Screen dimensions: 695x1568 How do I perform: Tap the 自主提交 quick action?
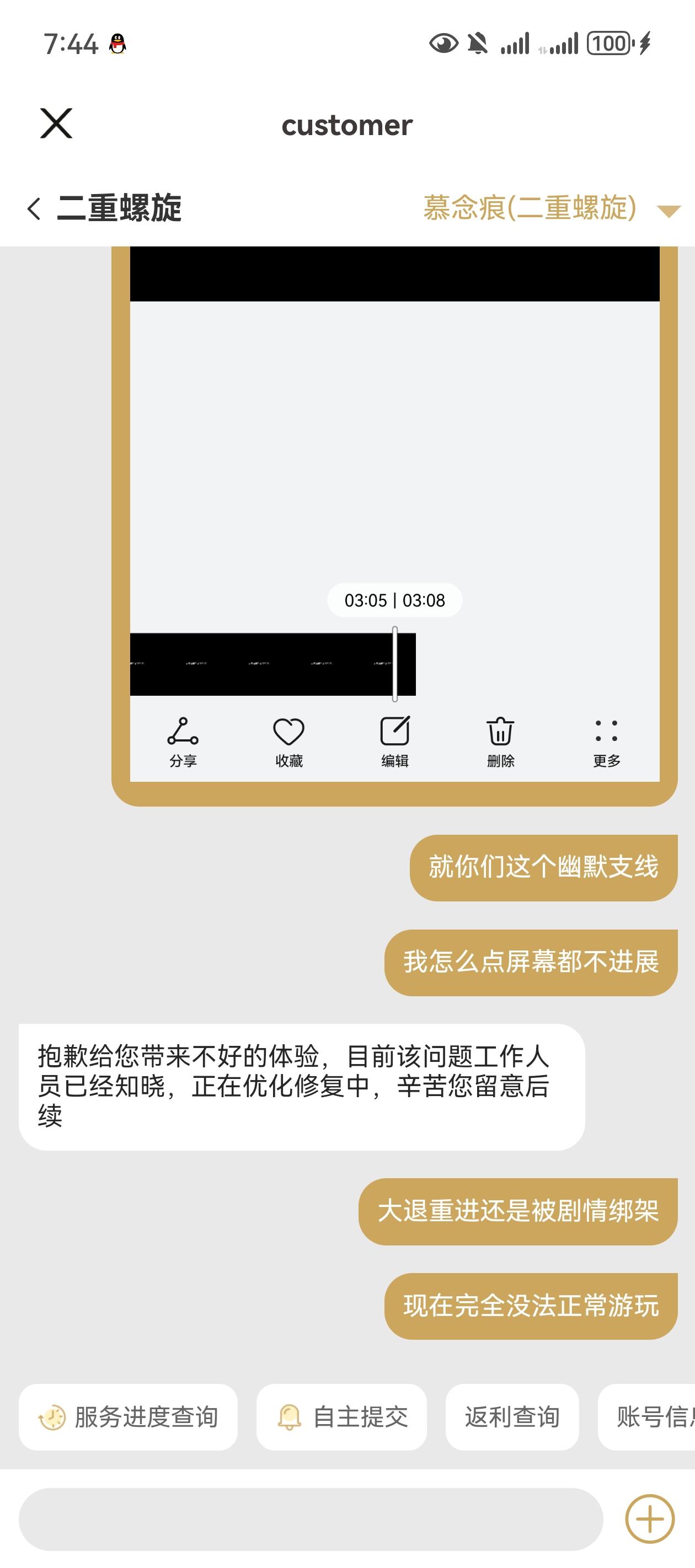pyautogui.click(x=344, y=1417)
